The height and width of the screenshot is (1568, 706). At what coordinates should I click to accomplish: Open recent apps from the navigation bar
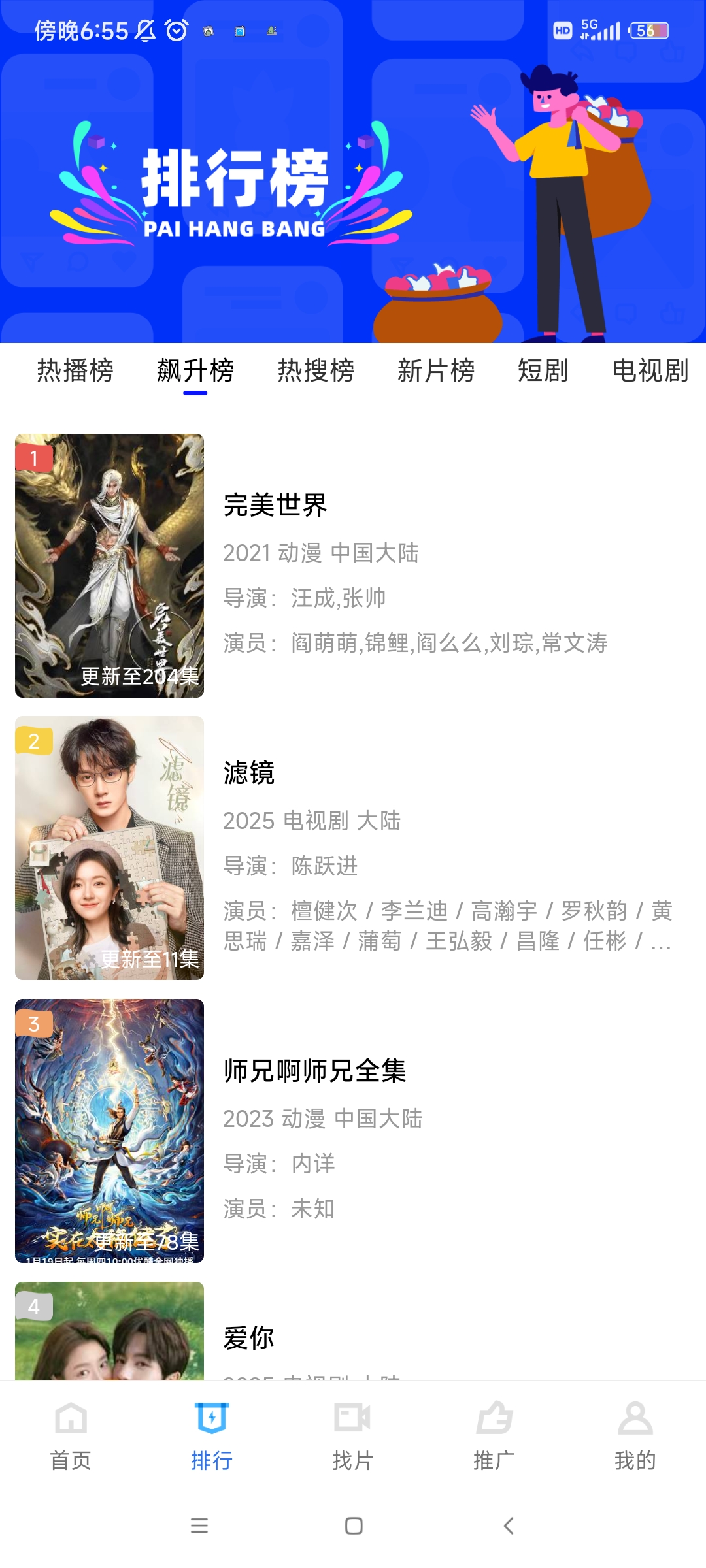(199, 1526)
